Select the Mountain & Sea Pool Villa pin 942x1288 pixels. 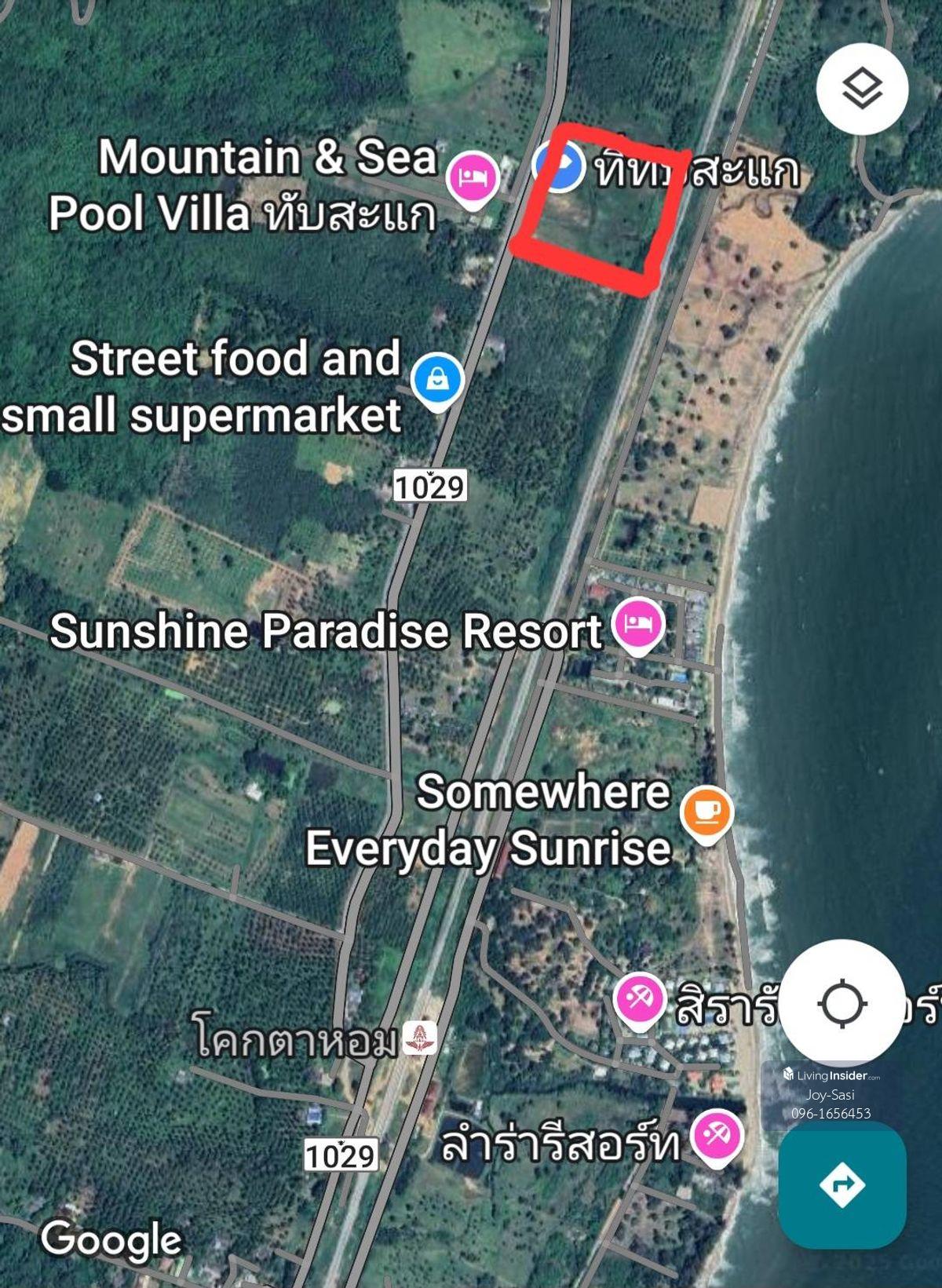pos(472,177)
